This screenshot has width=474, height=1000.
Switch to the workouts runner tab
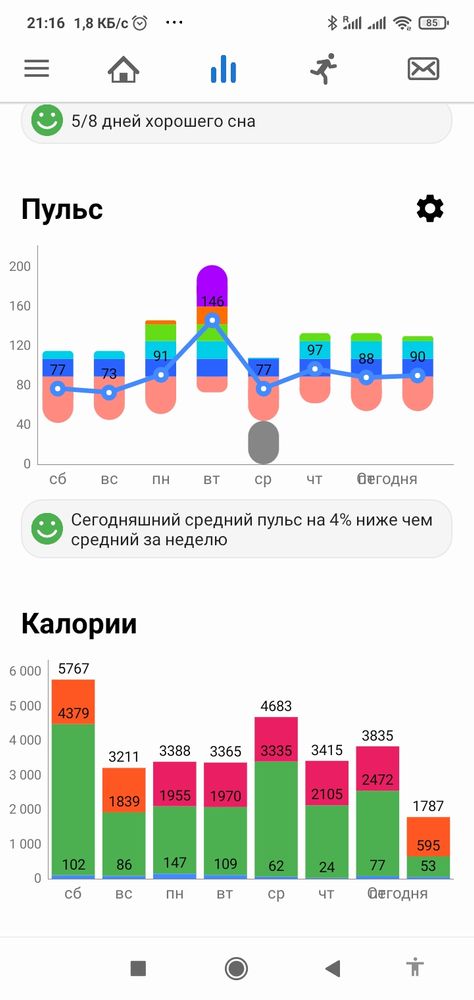pyautogui.click(x=323, y=68)
